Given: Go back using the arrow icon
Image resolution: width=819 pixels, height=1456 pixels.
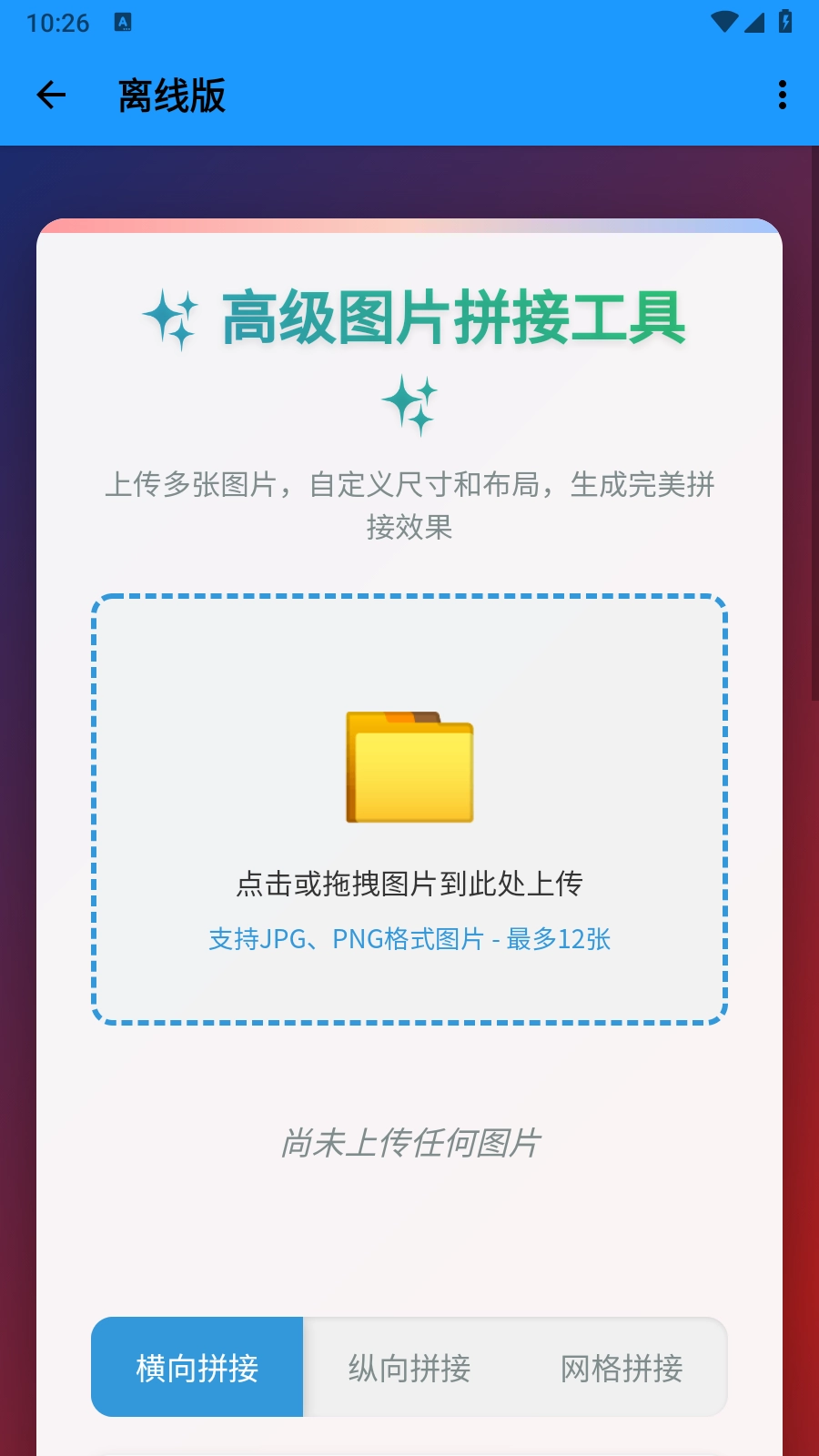Looking at the screenshot, I should pos(51,95).
